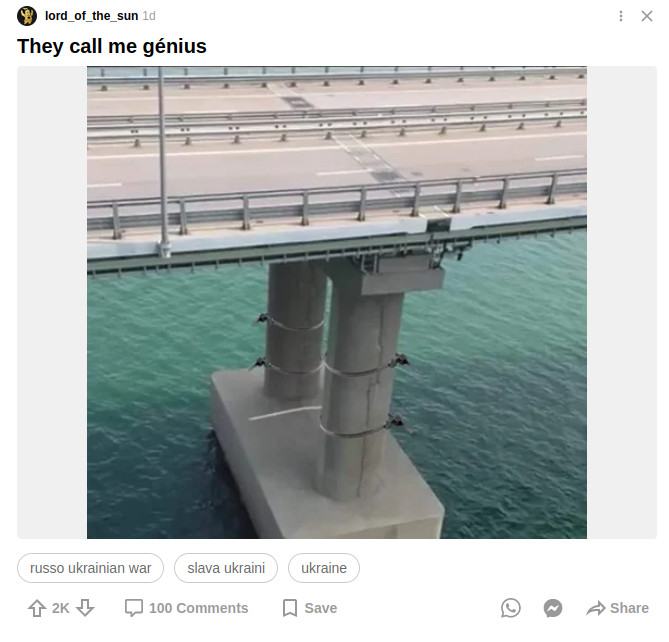Select the ukraine tag chip
Screen dimensions: 669x642
[324, 568]
